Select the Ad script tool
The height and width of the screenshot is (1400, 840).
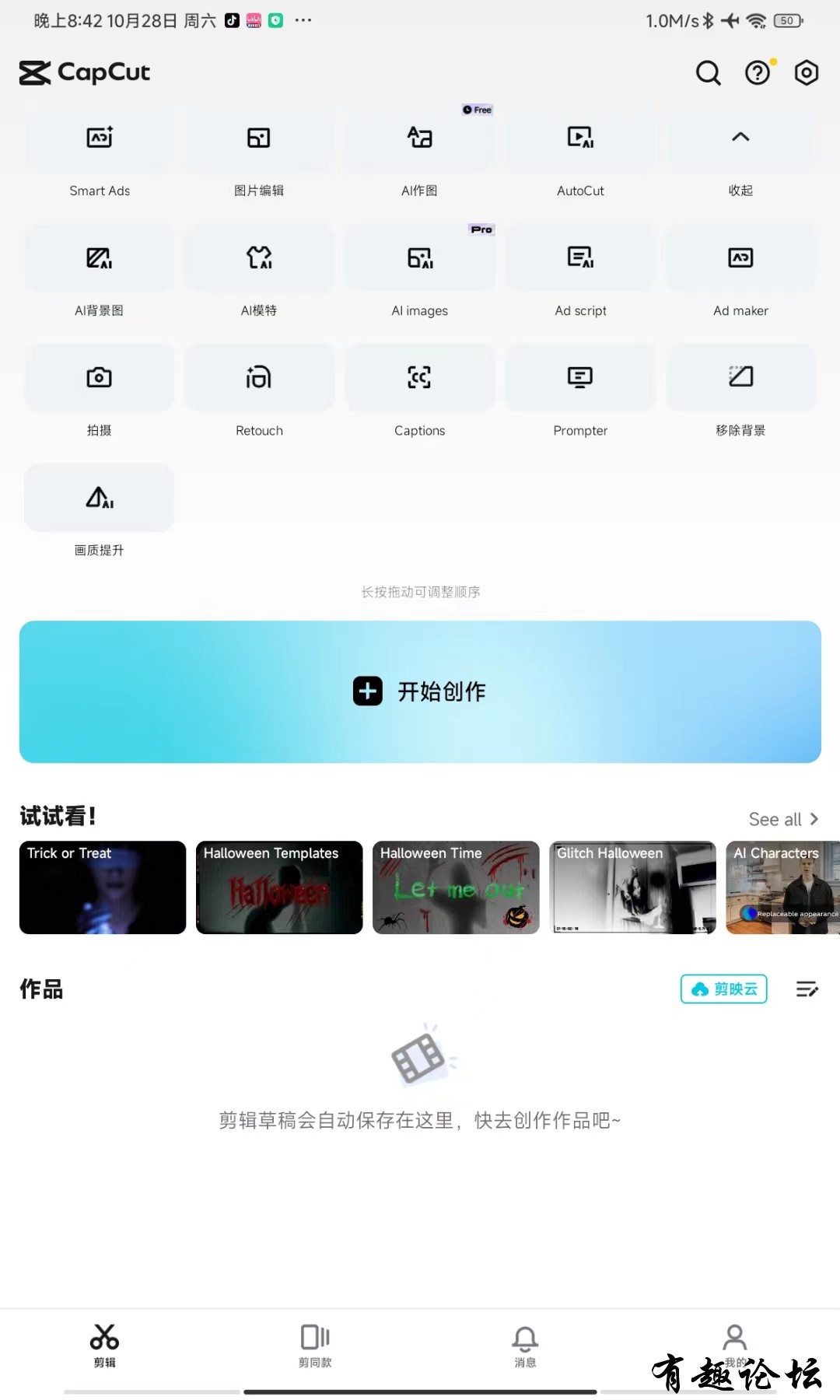click(580, 258)
